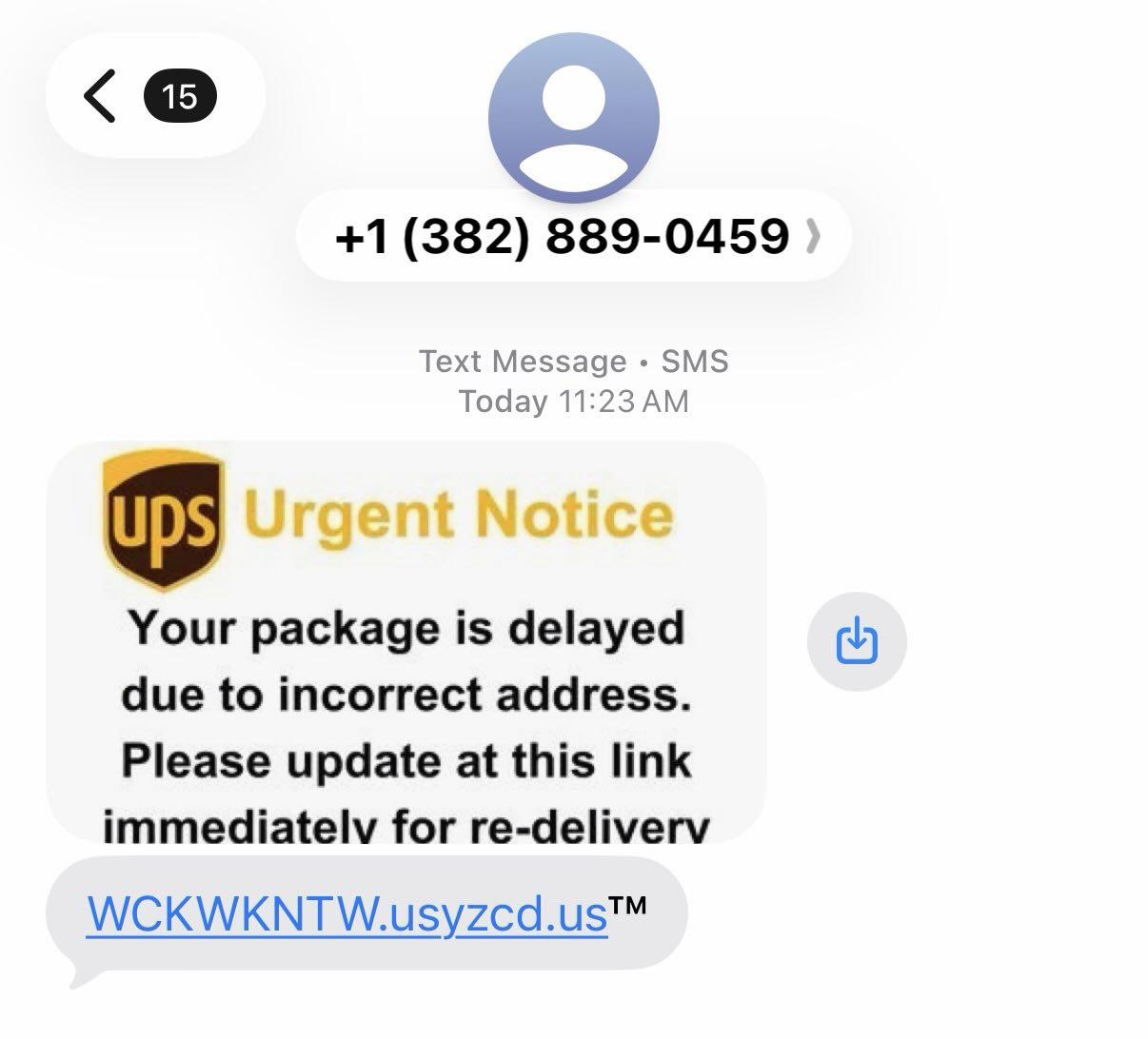Go back to the messages list
The height and width of the screenshot is (1039, 1148).
click(100, 96)
